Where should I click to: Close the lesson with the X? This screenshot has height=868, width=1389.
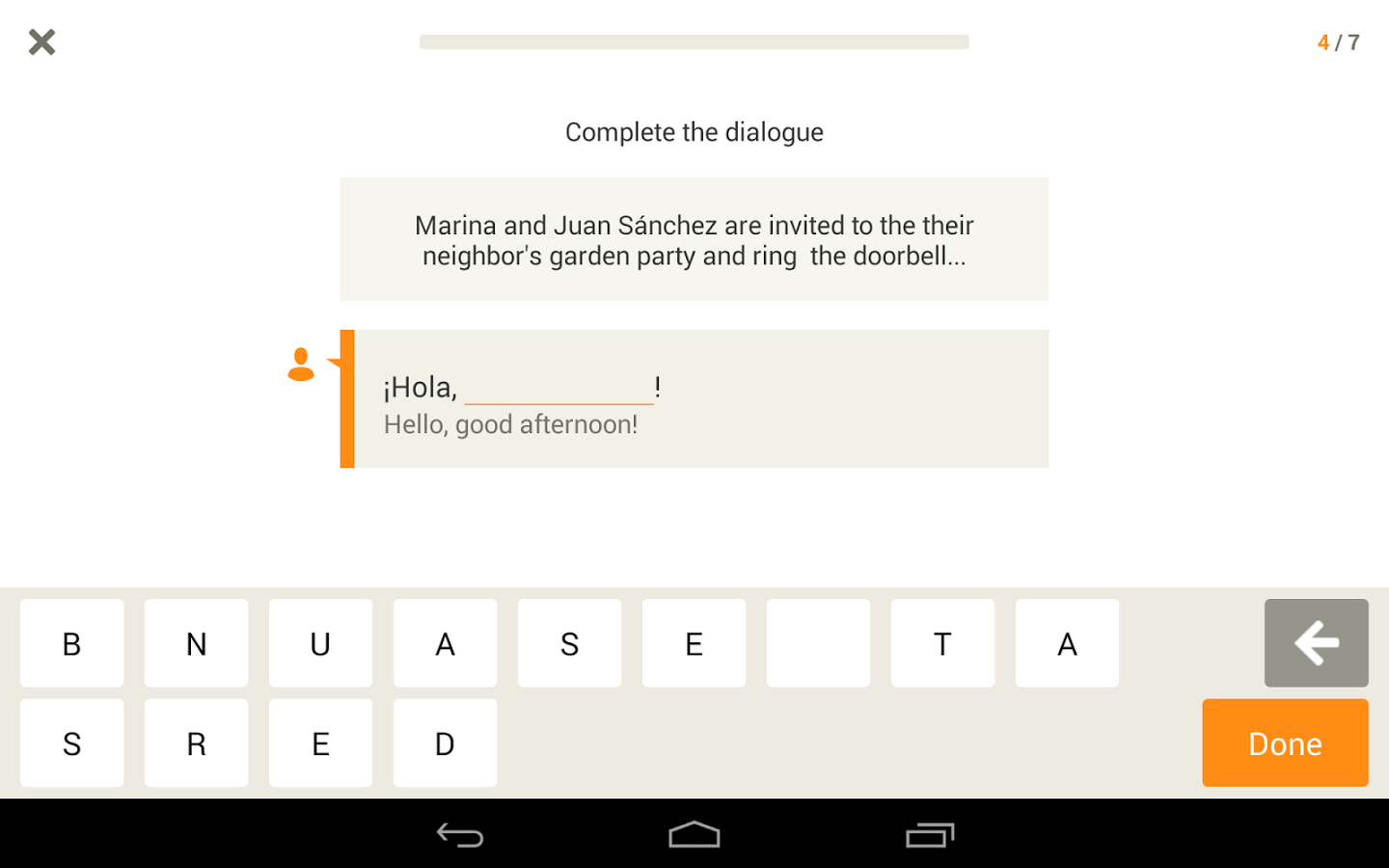coord(41,41)
